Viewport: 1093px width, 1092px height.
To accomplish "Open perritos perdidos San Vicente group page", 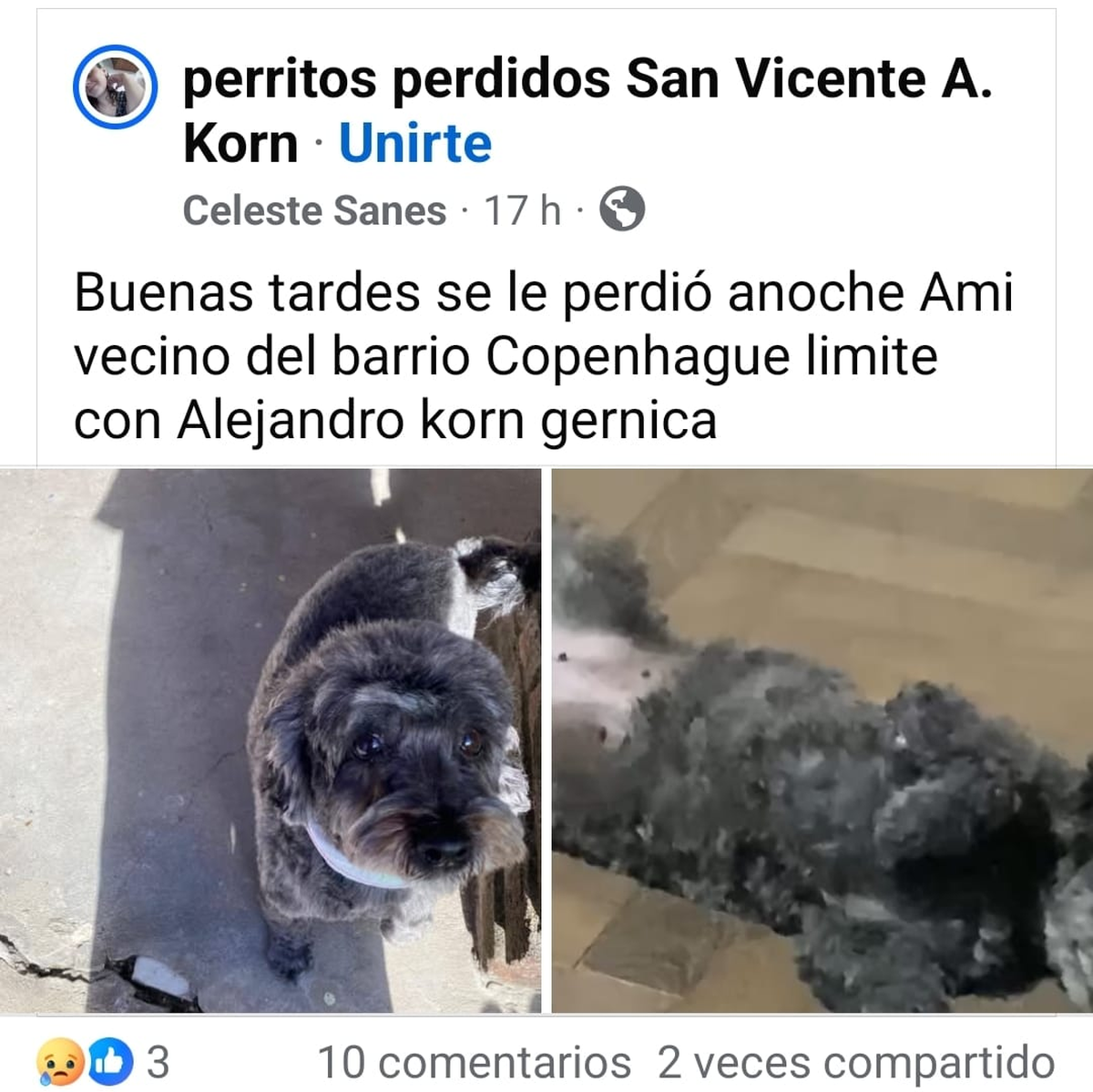I will [587, 80].
